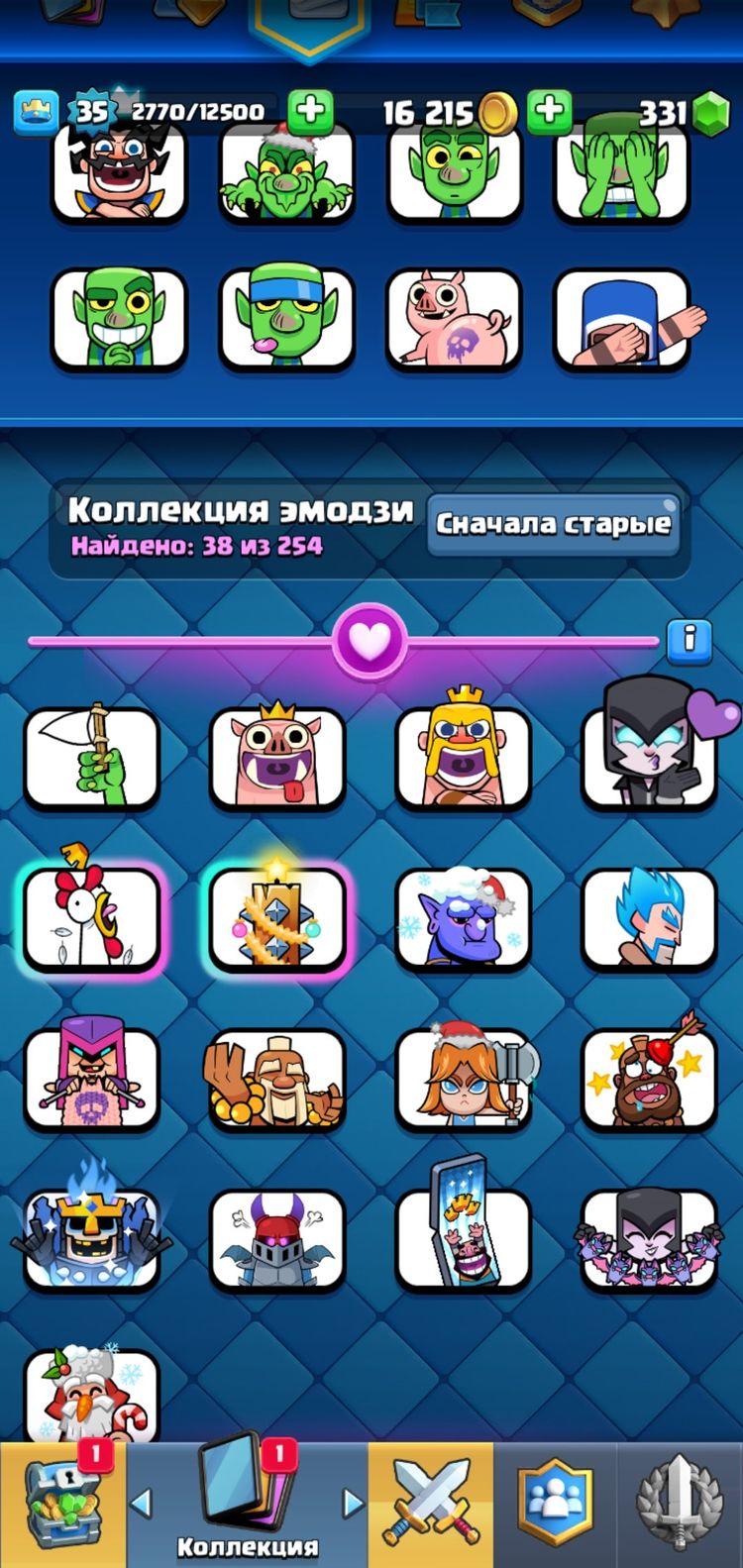Screen dimensions: 743x1568
Task: Pick the pig with skull tattoo emote
Action: coord(454,320)
